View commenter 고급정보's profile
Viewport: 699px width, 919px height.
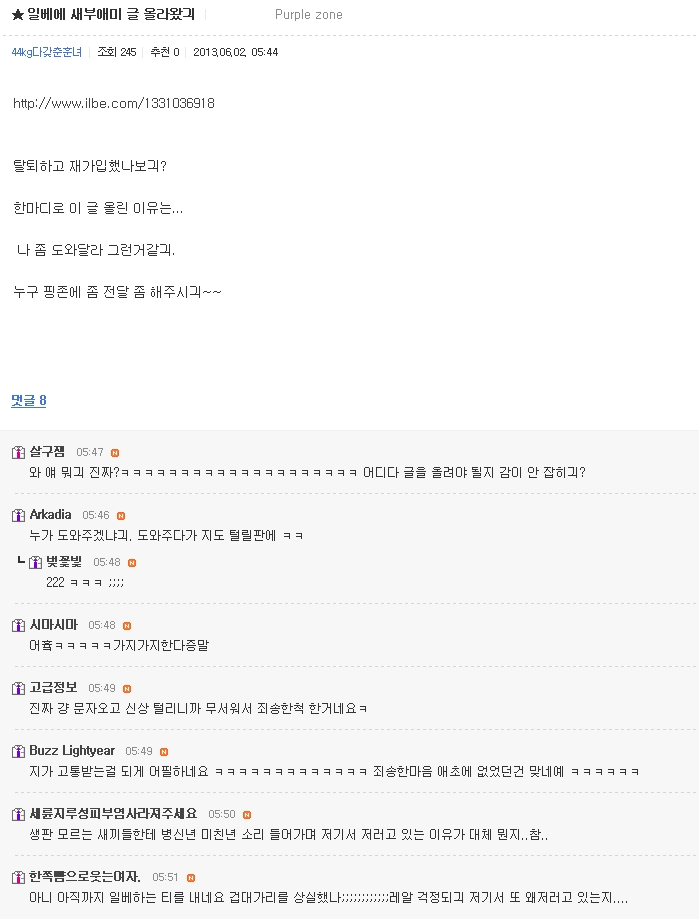(x=53, y=687)
